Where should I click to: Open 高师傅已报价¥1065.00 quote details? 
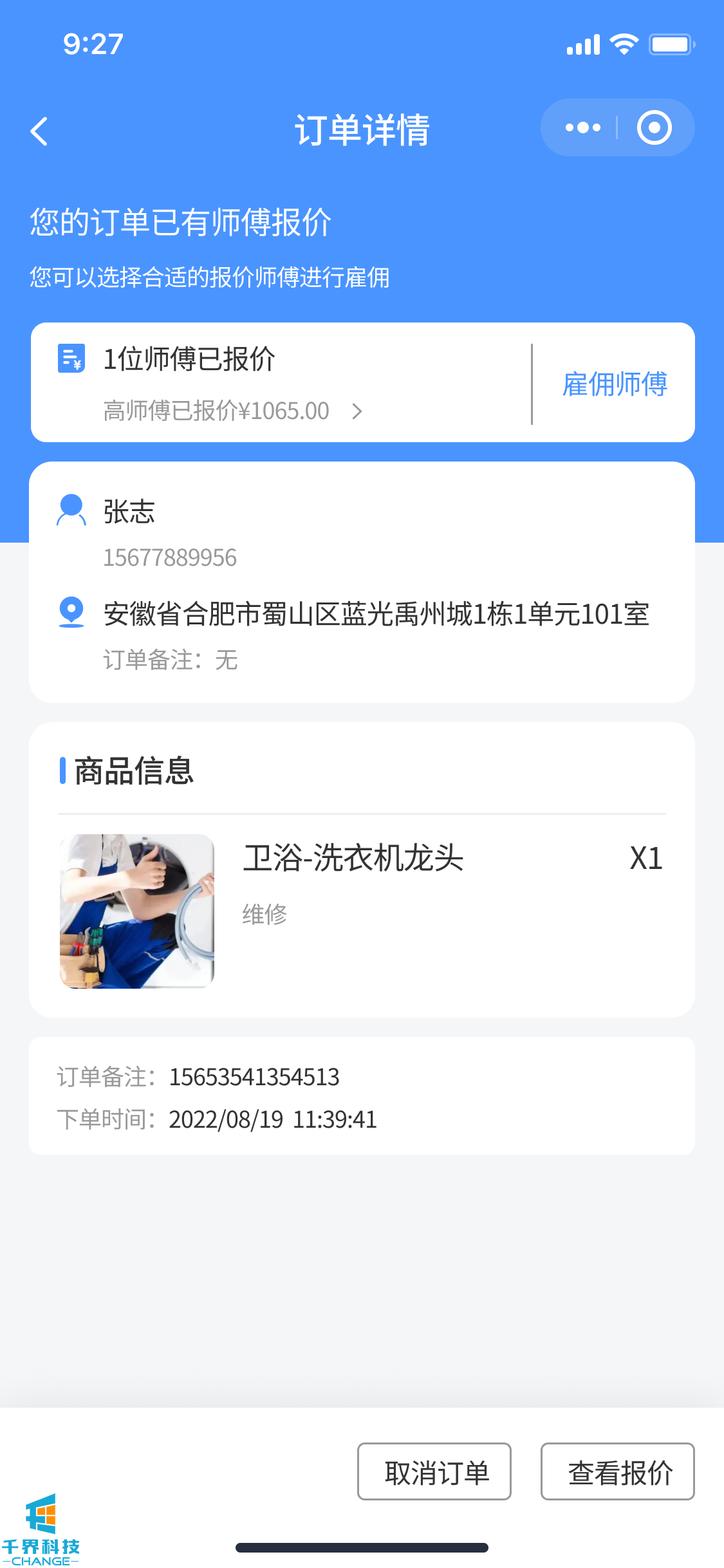pyautogui.click(x=232, y=411)
